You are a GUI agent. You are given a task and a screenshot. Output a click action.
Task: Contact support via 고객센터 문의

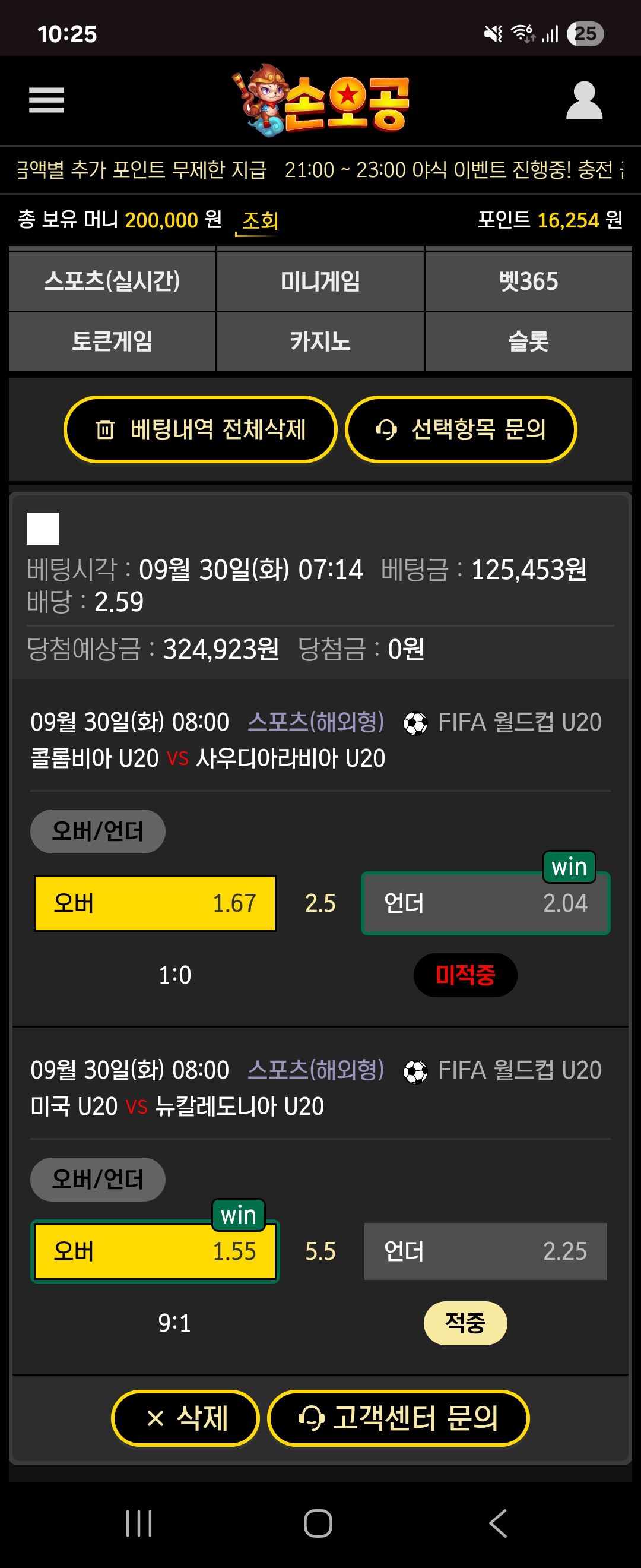tap(398, 1418)
